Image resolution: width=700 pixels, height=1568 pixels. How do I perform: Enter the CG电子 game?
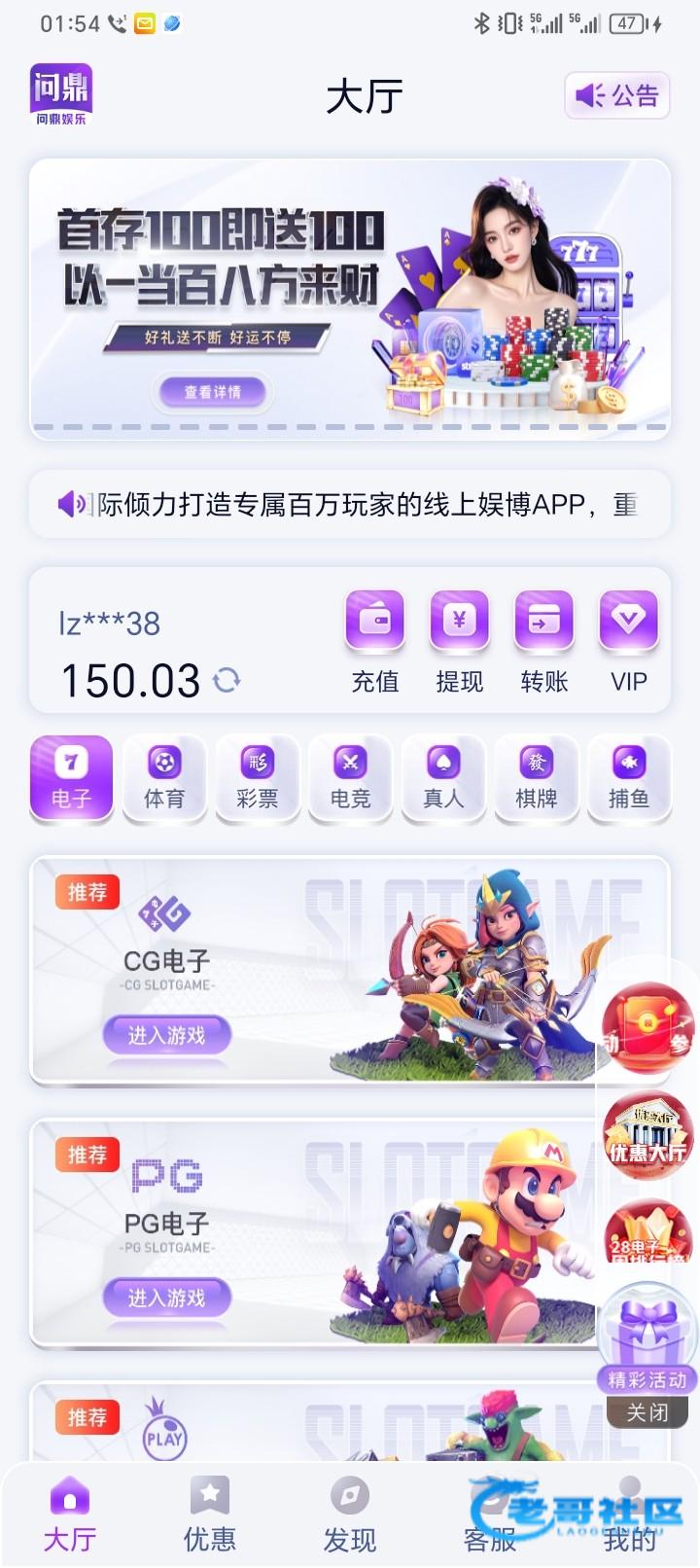(166, 1035)
